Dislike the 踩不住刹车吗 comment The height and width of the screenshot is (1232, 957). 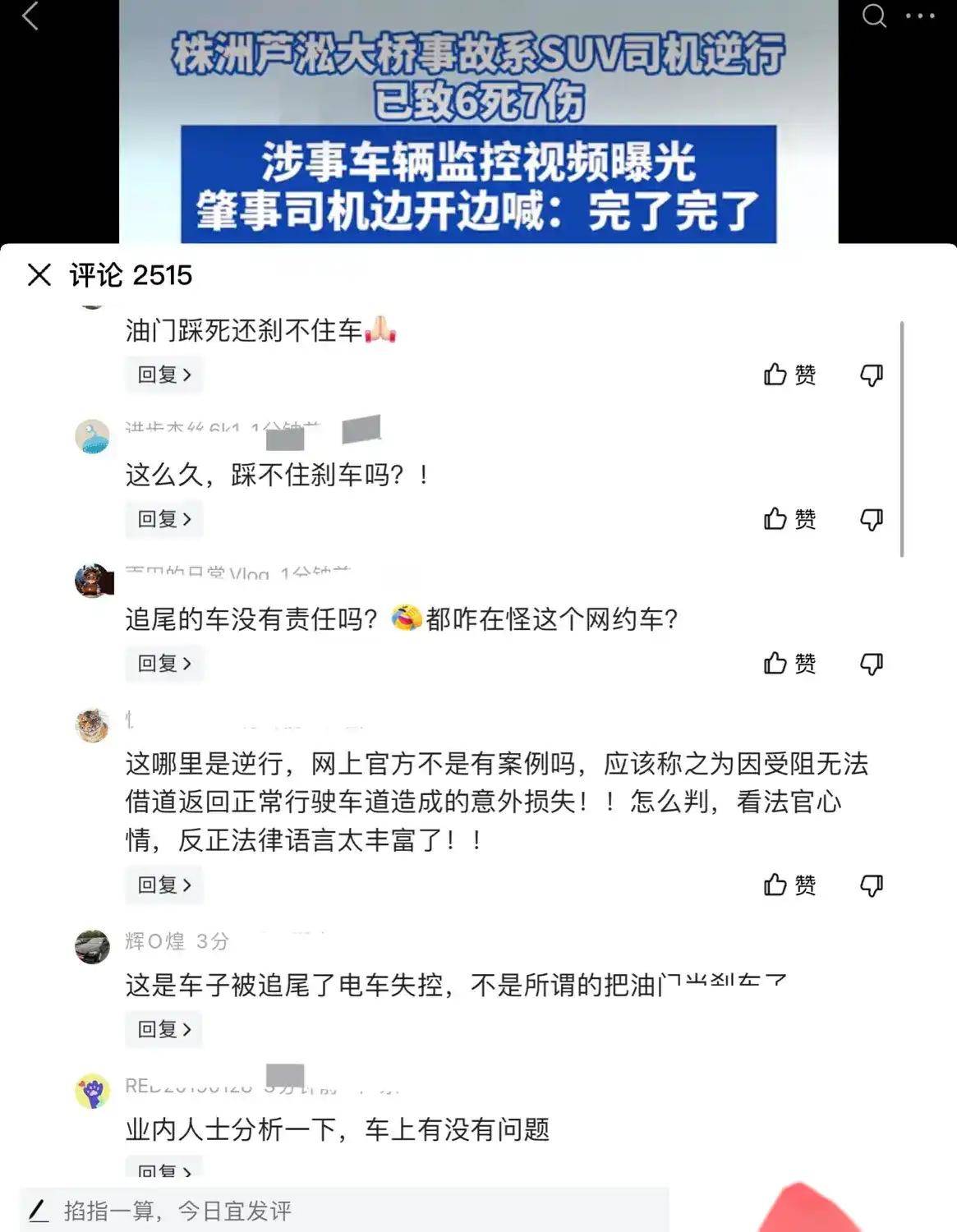point(871,519)
